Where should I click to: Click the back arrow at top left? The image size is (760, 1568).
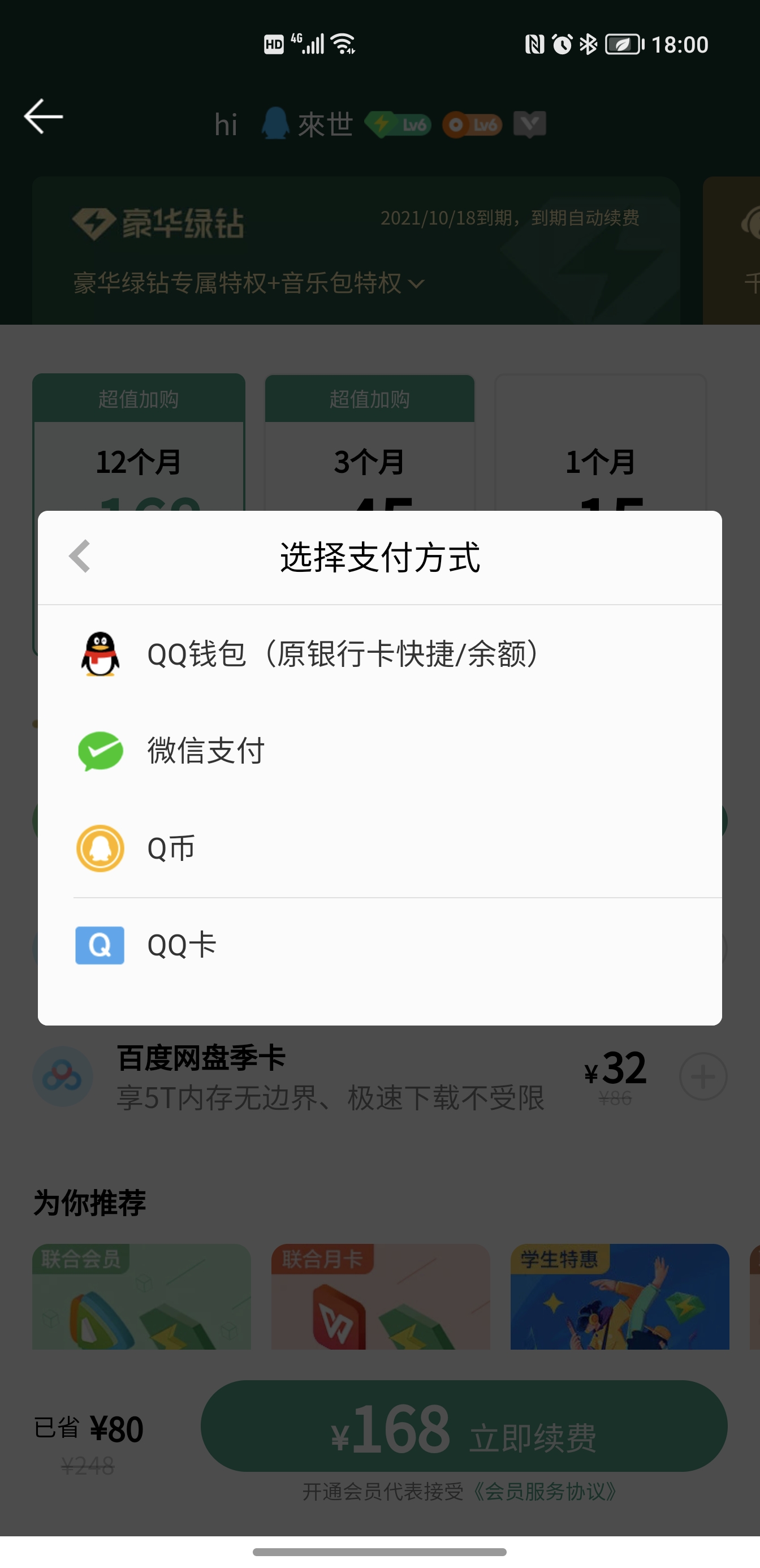(x=41, y=117)
